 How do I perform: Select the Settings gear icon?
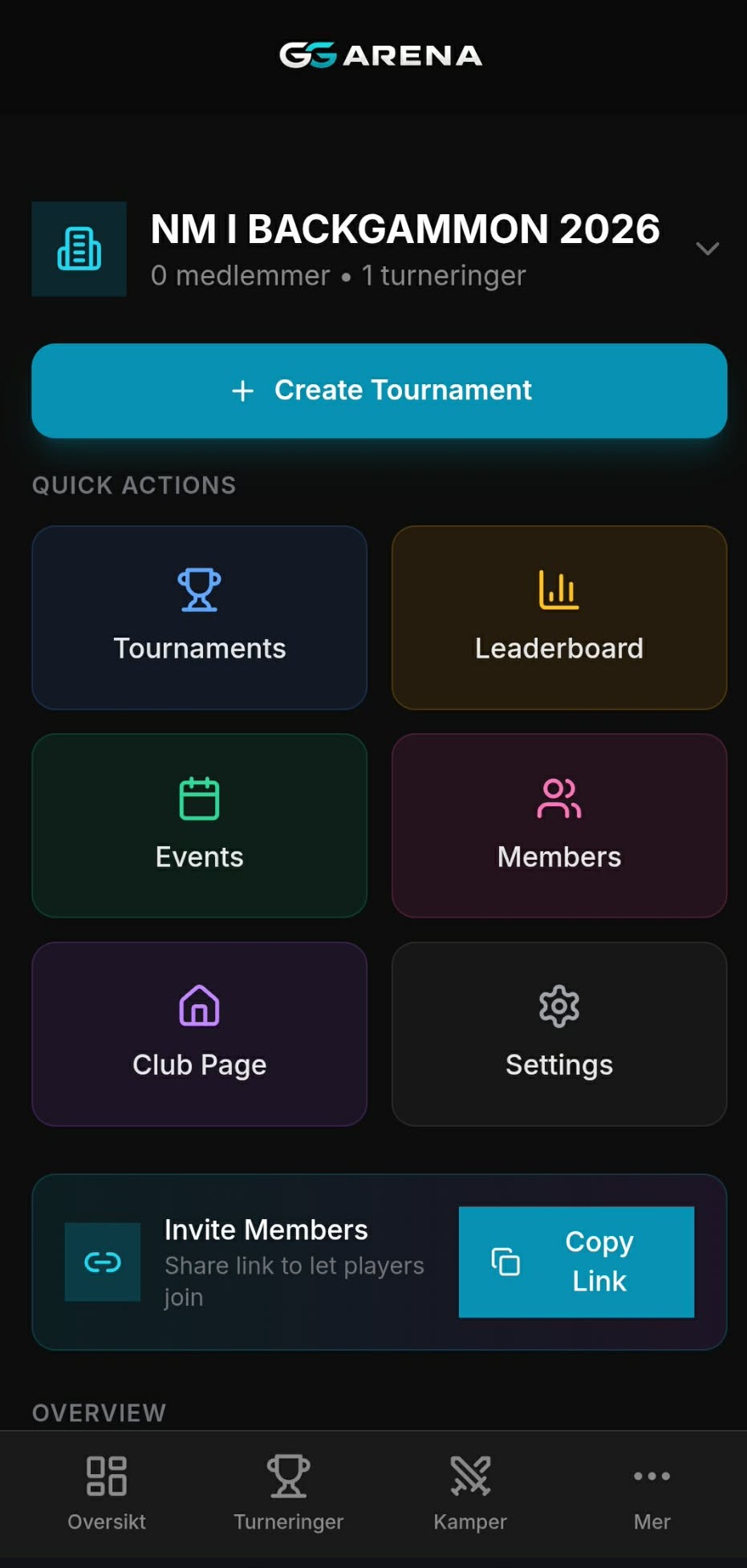[x=558, y=1006]
